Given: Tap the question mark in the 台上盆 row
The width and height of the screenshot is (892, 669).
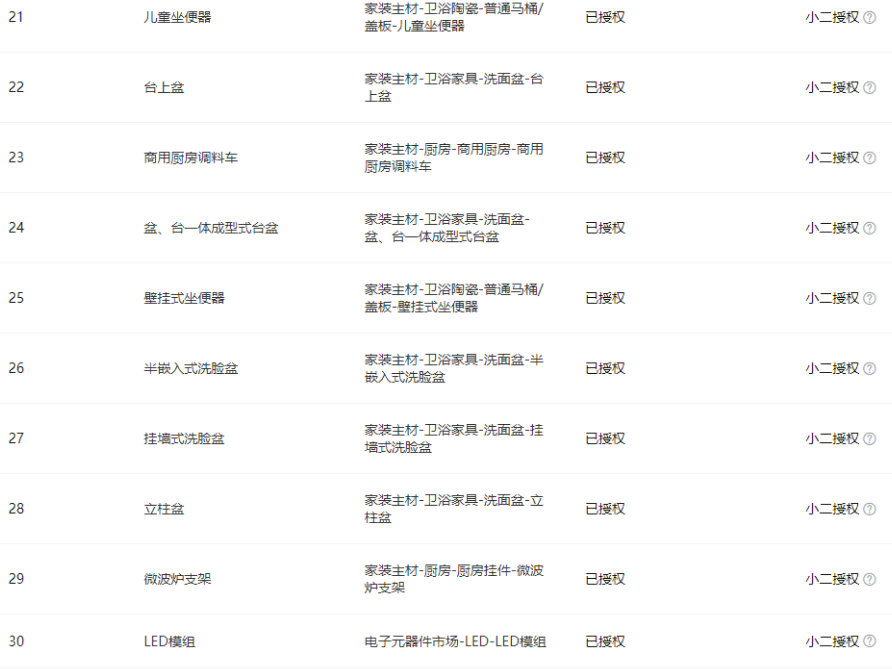Looking at the screenshot, I should [869, 88].
